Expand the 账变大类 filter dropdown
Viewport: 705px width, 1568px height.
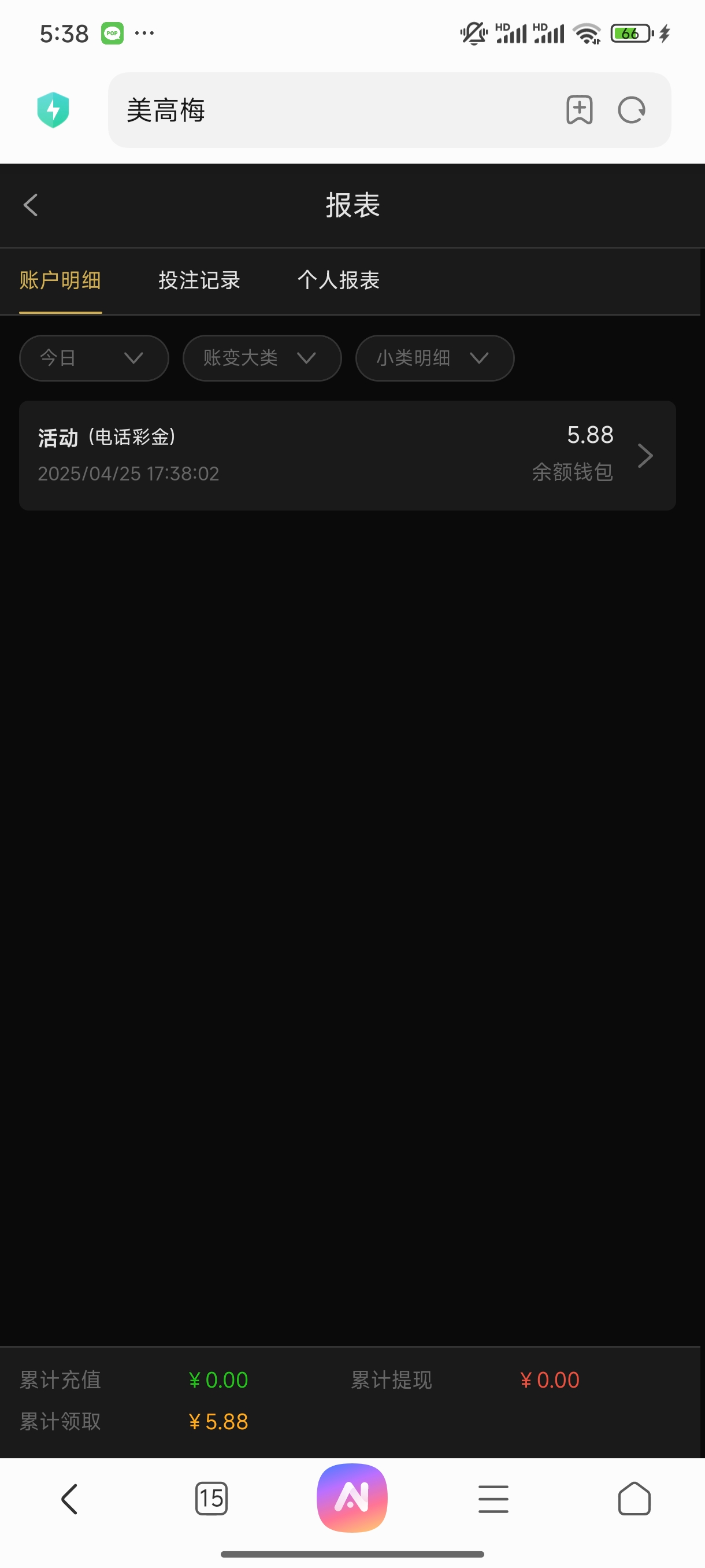pos(262,358)
